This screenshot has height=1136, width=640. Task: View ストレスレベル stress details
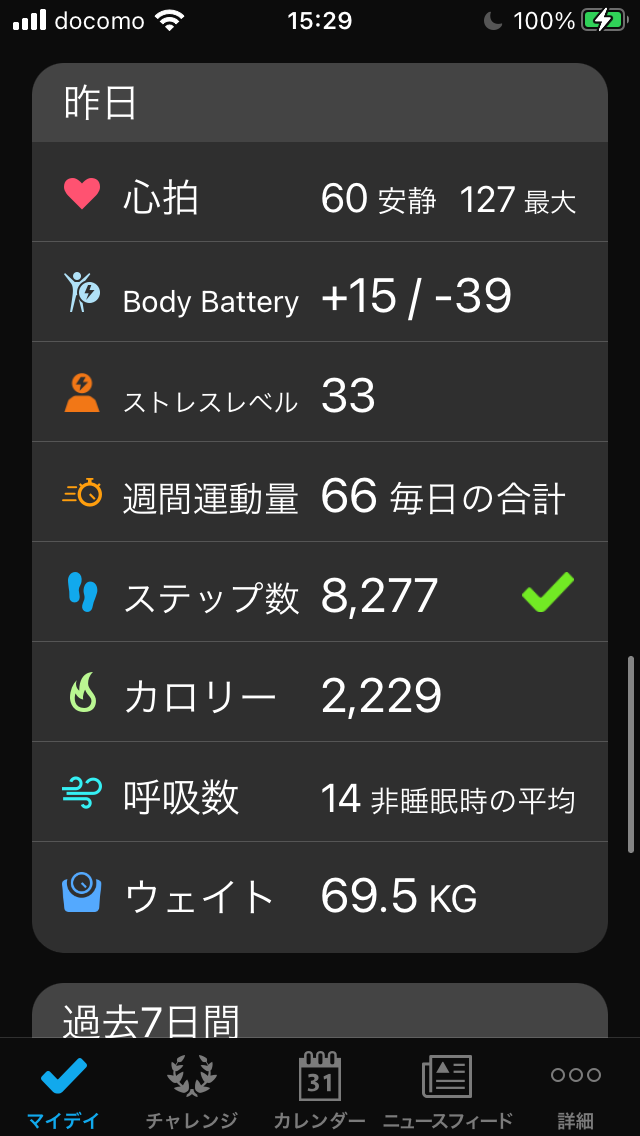click(x=320, y=396)
